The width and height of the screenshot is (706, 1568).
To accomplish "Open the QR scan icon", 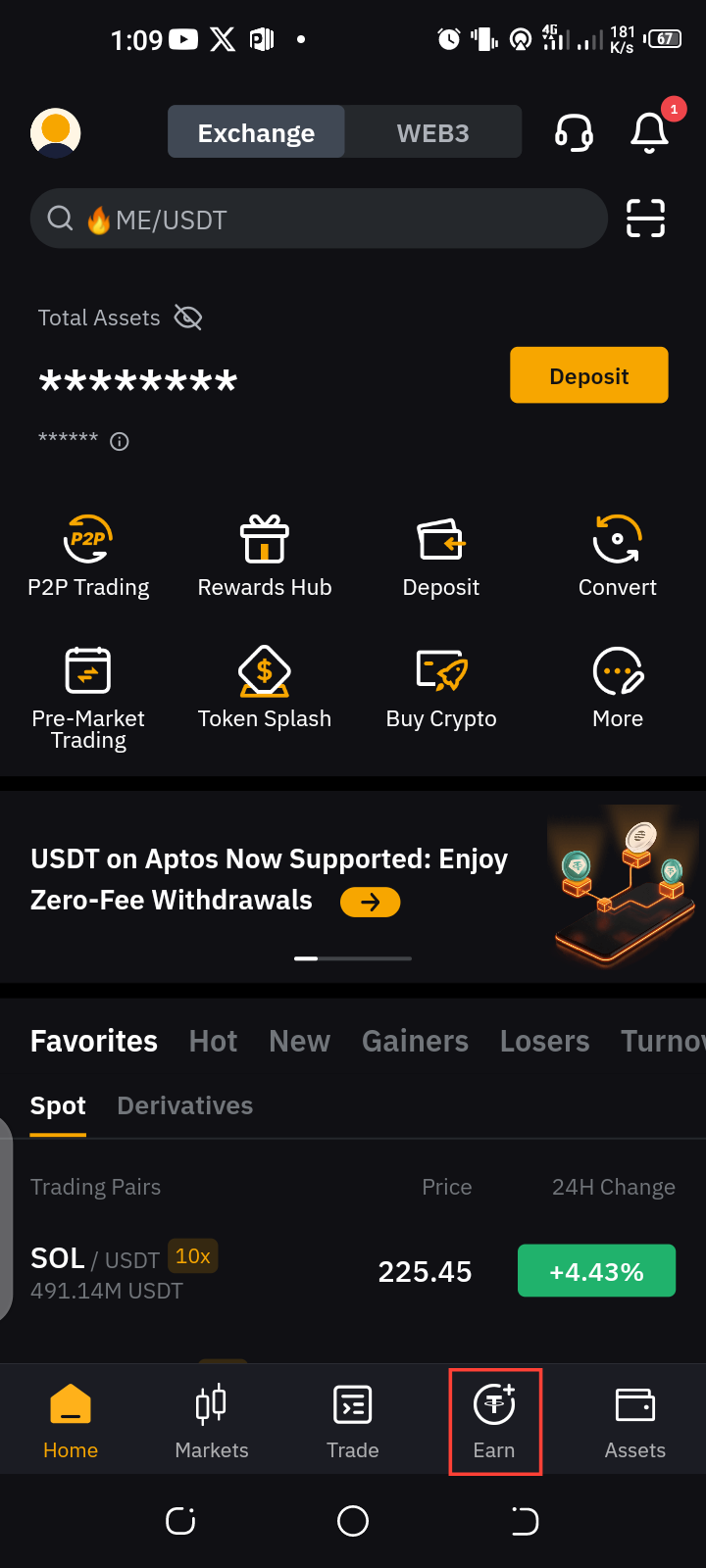I will pos(645,219).
